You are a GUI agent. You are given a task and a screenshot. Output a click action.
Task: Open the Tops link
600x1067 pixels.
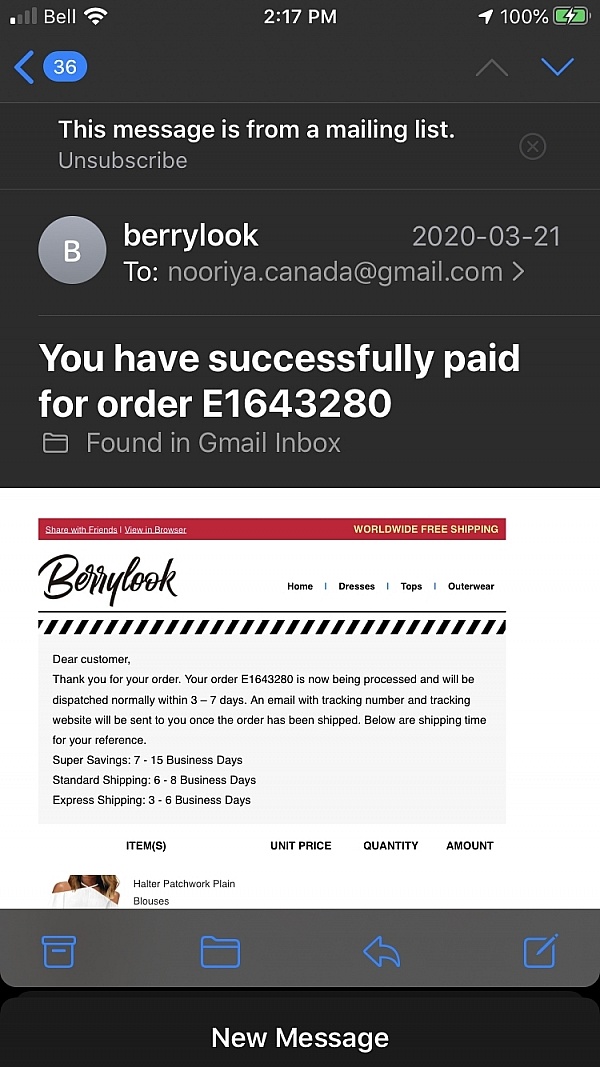point(411,586)
